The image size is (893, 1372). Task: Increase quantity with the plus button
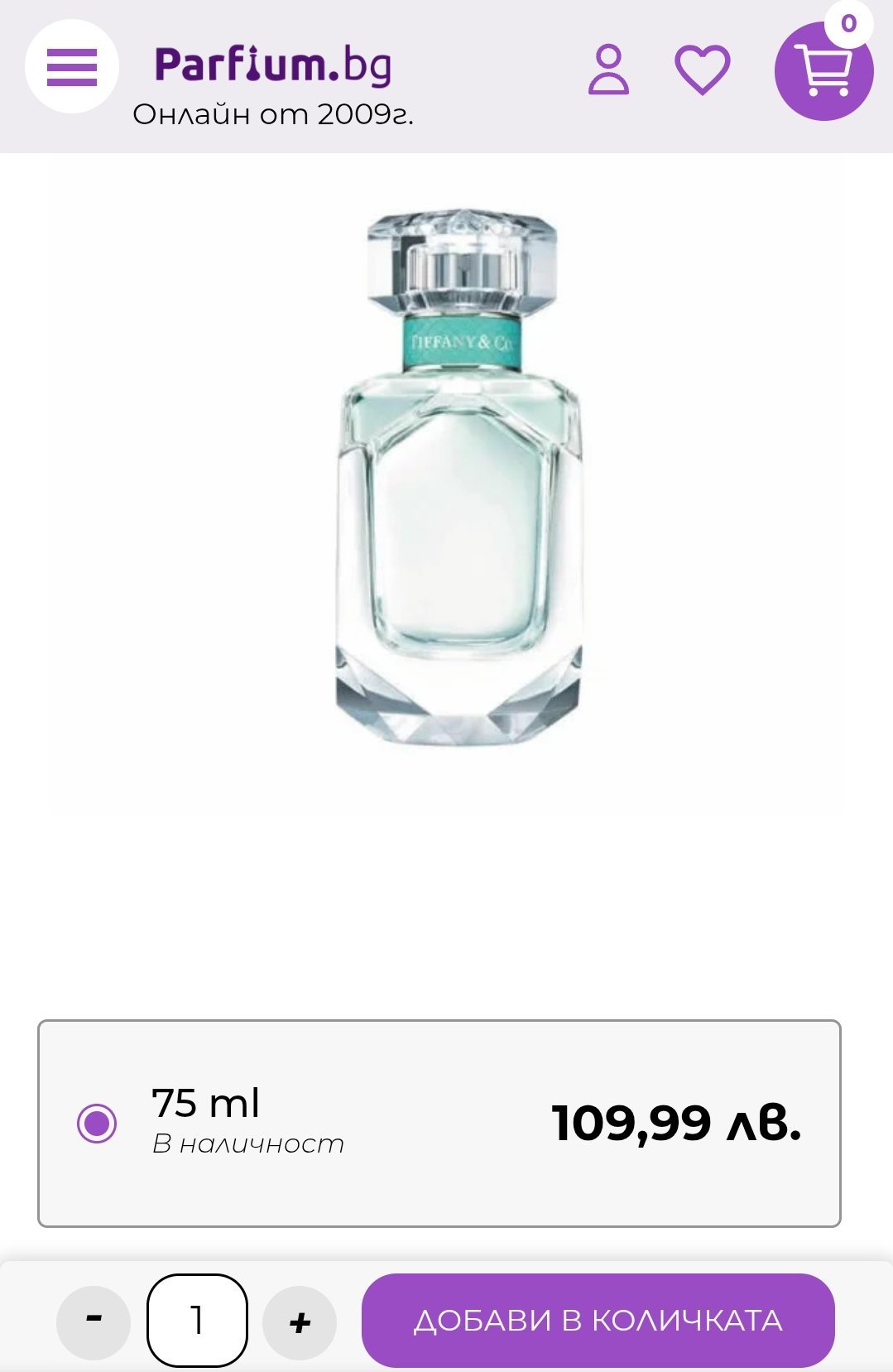click(300, 1321)
